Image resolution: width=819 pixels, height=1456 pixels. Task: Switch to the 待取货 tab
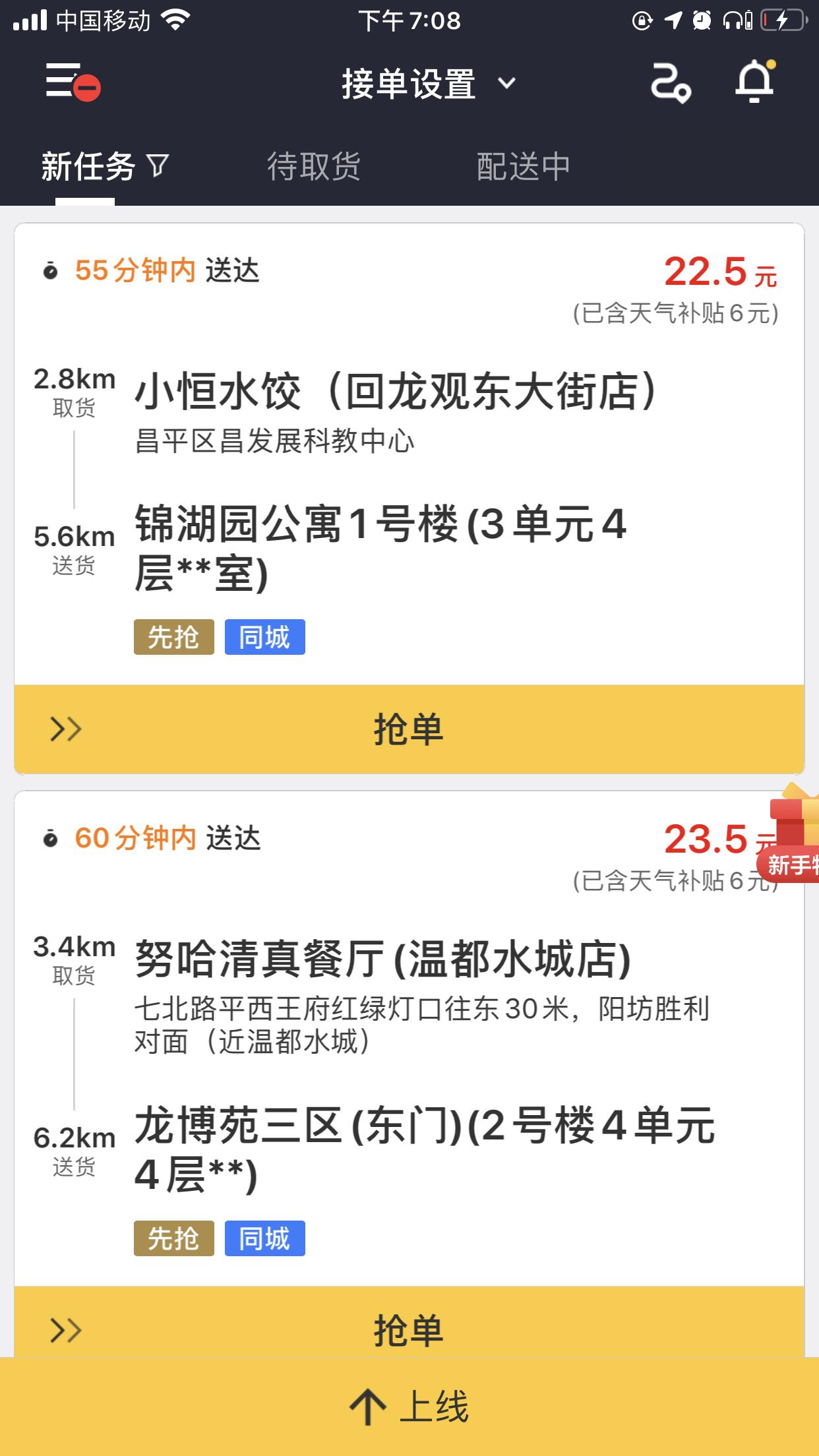coord(315,166)
